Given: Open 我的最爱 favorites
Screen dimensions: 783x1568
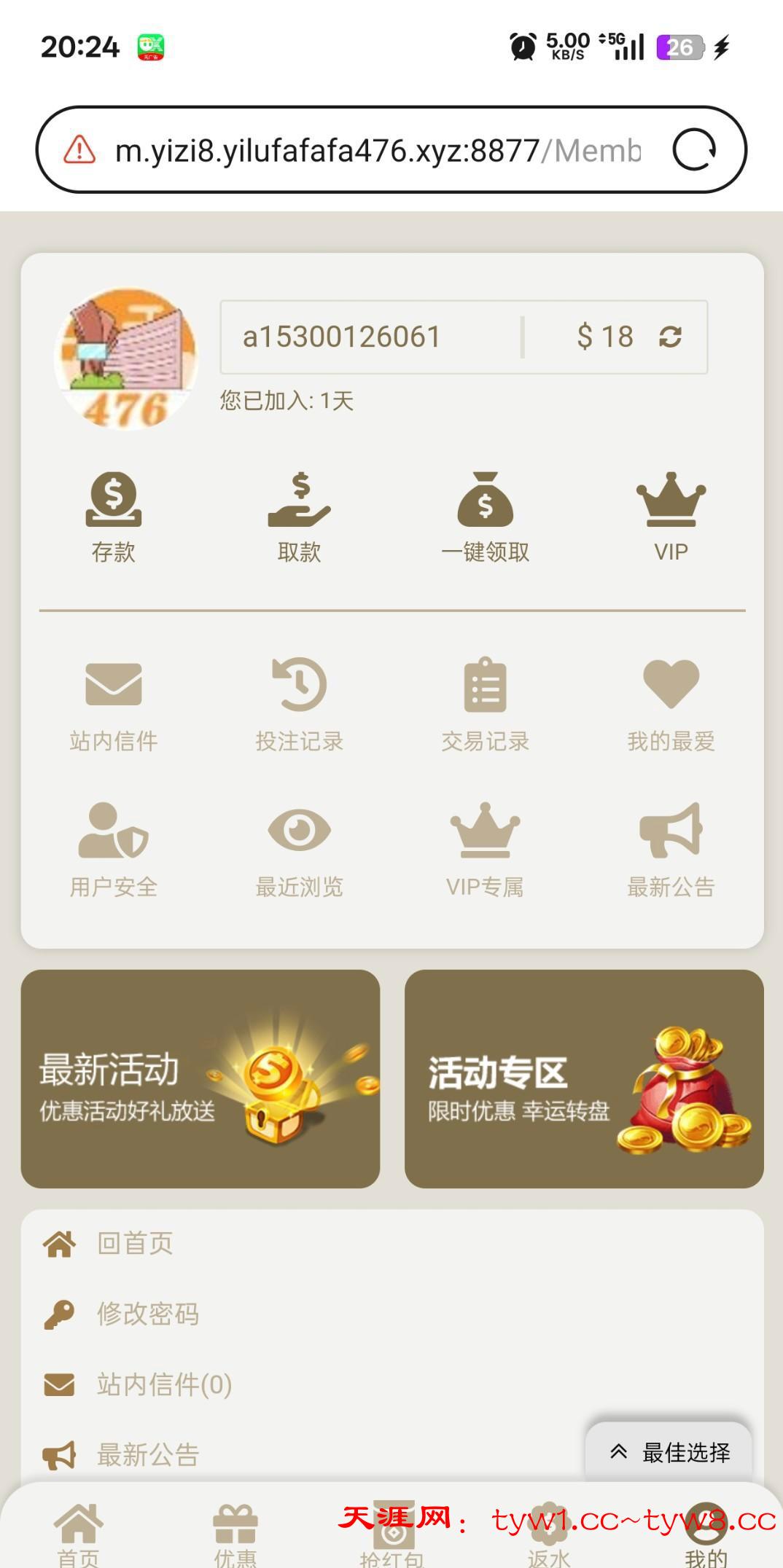Looking at the screenshot, I should click(671, 704).
